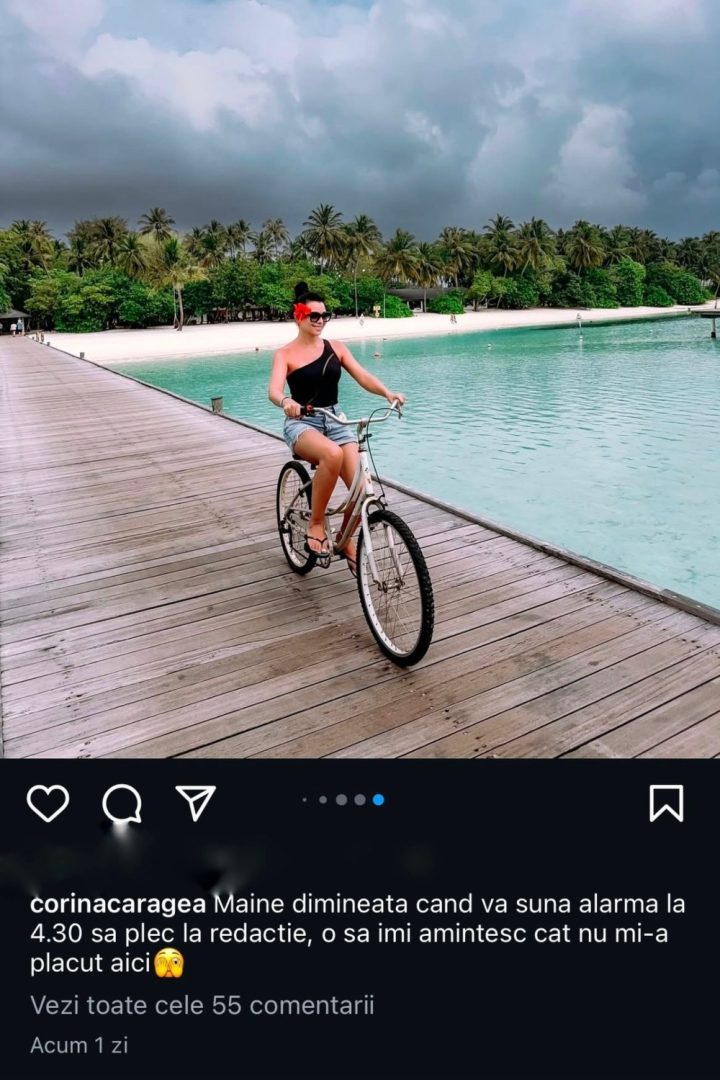This screenshot has height=1080, width=720.
Task: View all 55 comments
Action: pyautogui.click(x=202, y=1005)
